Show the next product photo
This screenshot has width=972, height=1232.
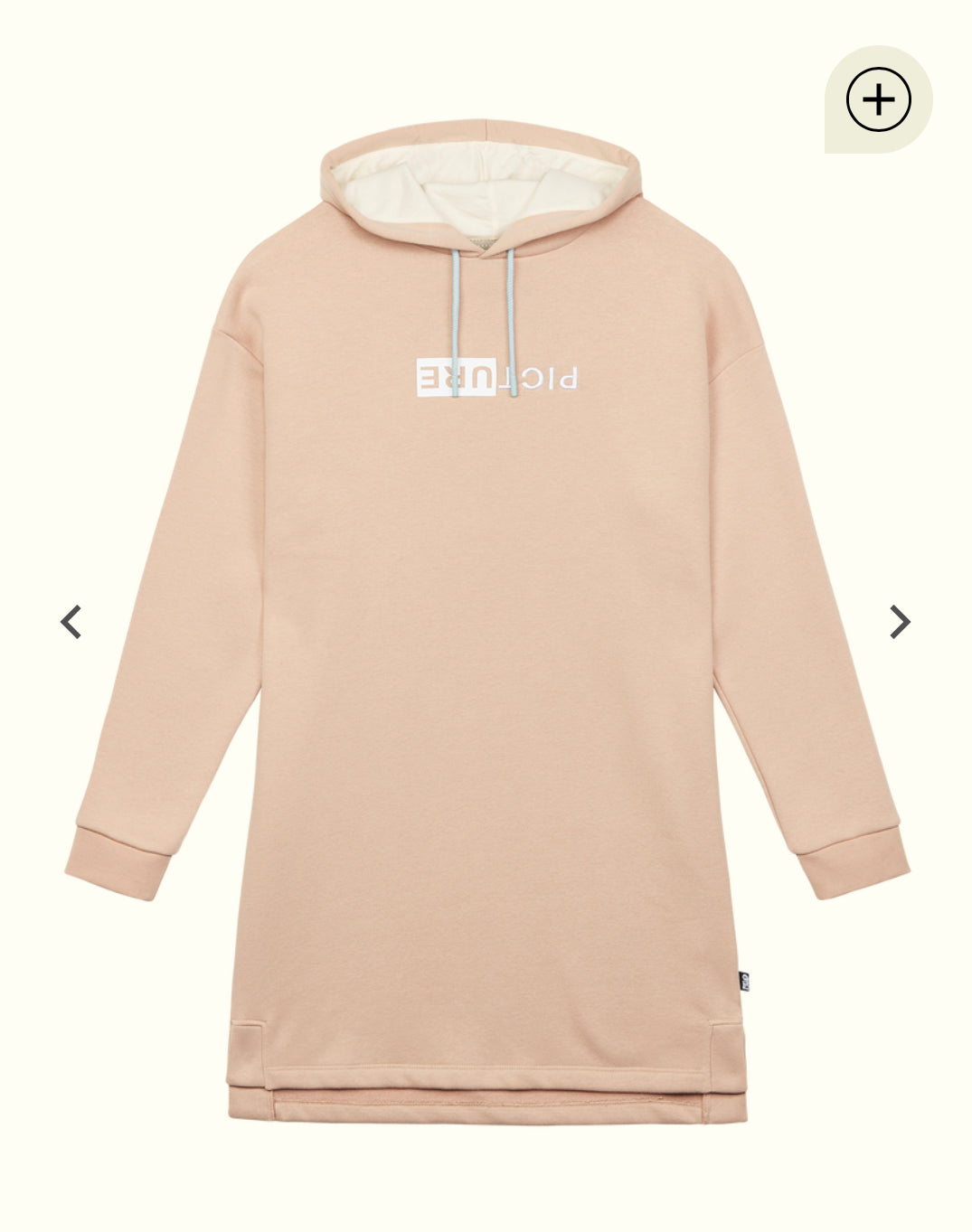tap(899, 622)
